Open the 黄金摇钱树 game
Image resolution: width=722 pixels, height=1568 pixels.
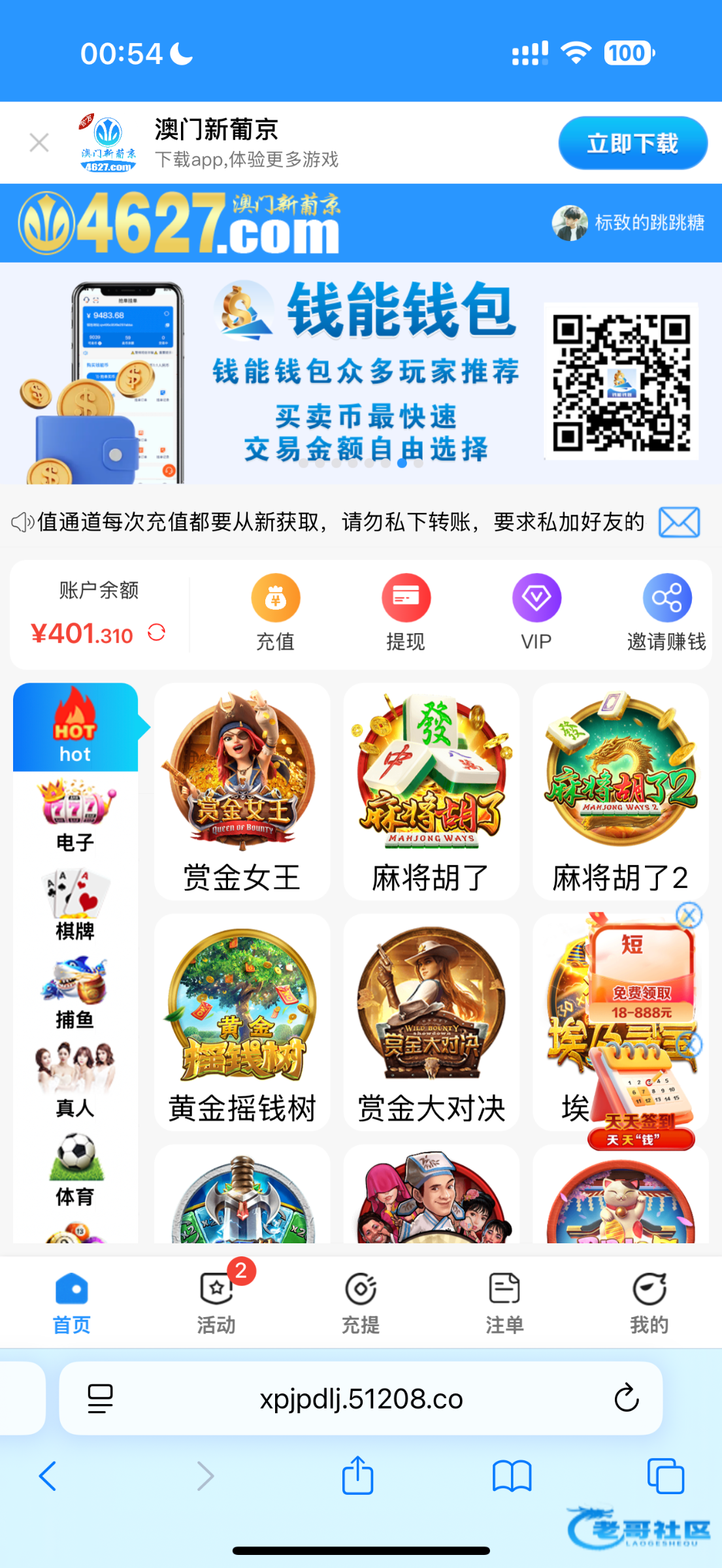(242, 1022)
